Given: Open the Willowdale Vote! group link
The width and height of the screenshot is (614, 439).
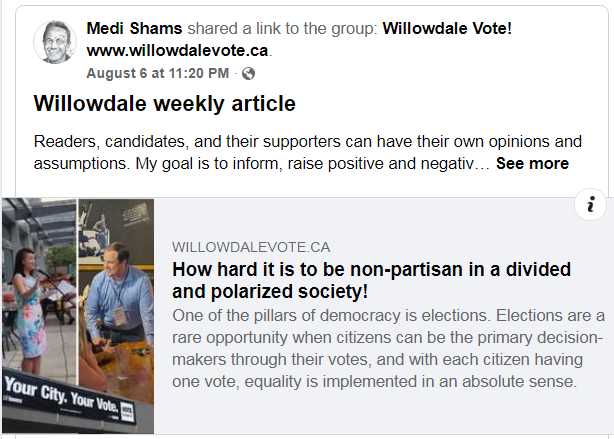Looking at the screenshot, I should (447, 28).
